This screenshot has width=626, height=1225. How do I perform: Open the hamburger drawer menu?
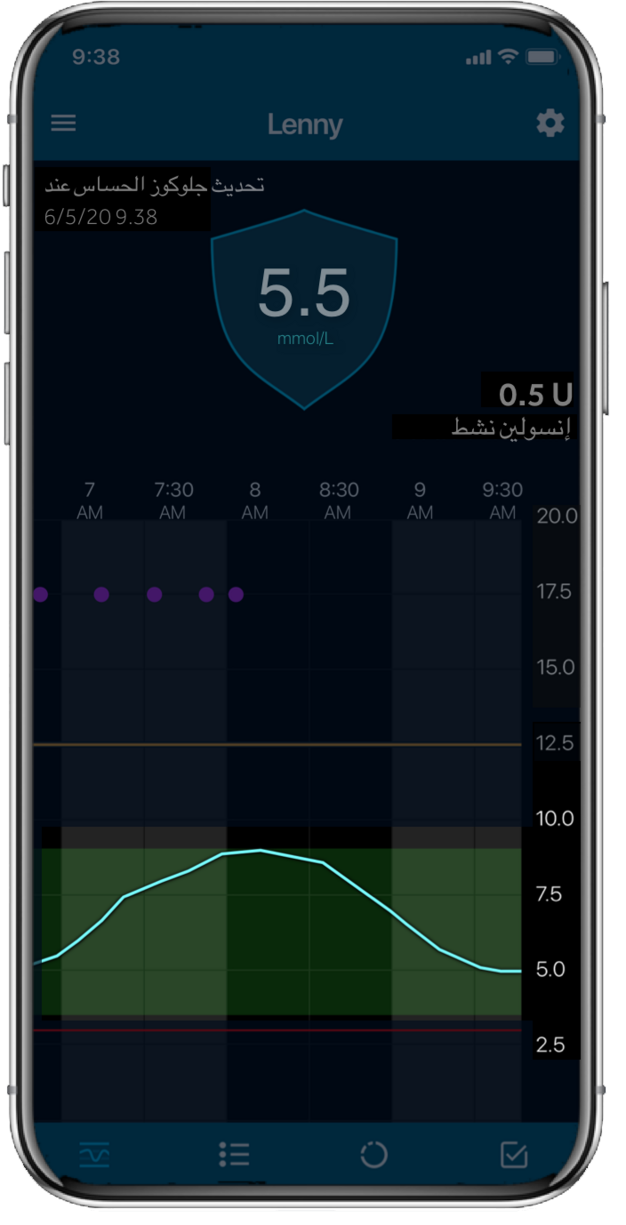(x=64, y=123)
